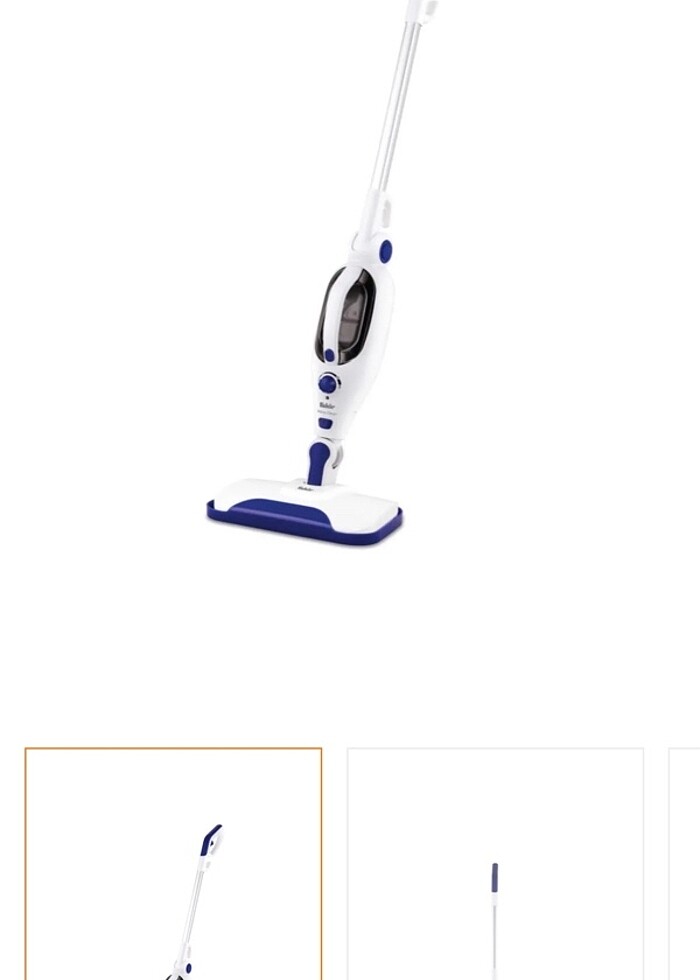Select the first highlighted mop thumbnail

(x=173, y=864)
